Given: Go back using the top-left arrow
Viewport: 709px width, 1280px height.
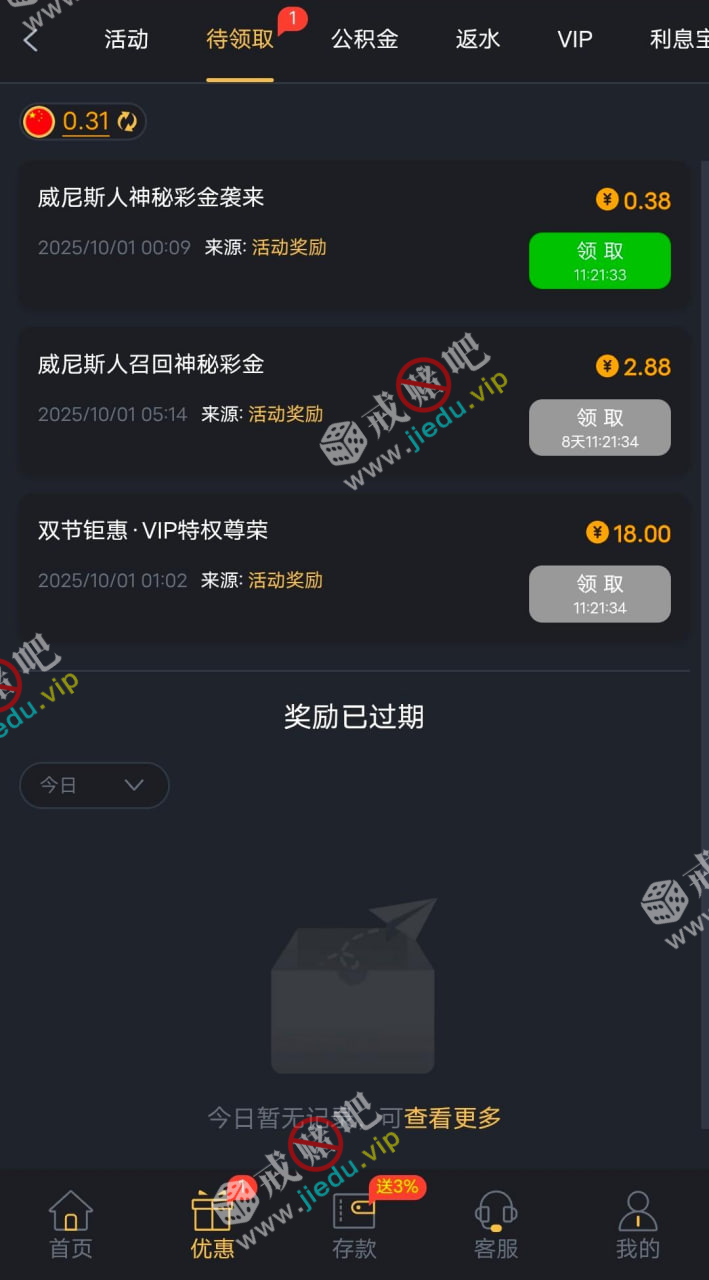Looking at the screenshot, I should coord(31,40).
